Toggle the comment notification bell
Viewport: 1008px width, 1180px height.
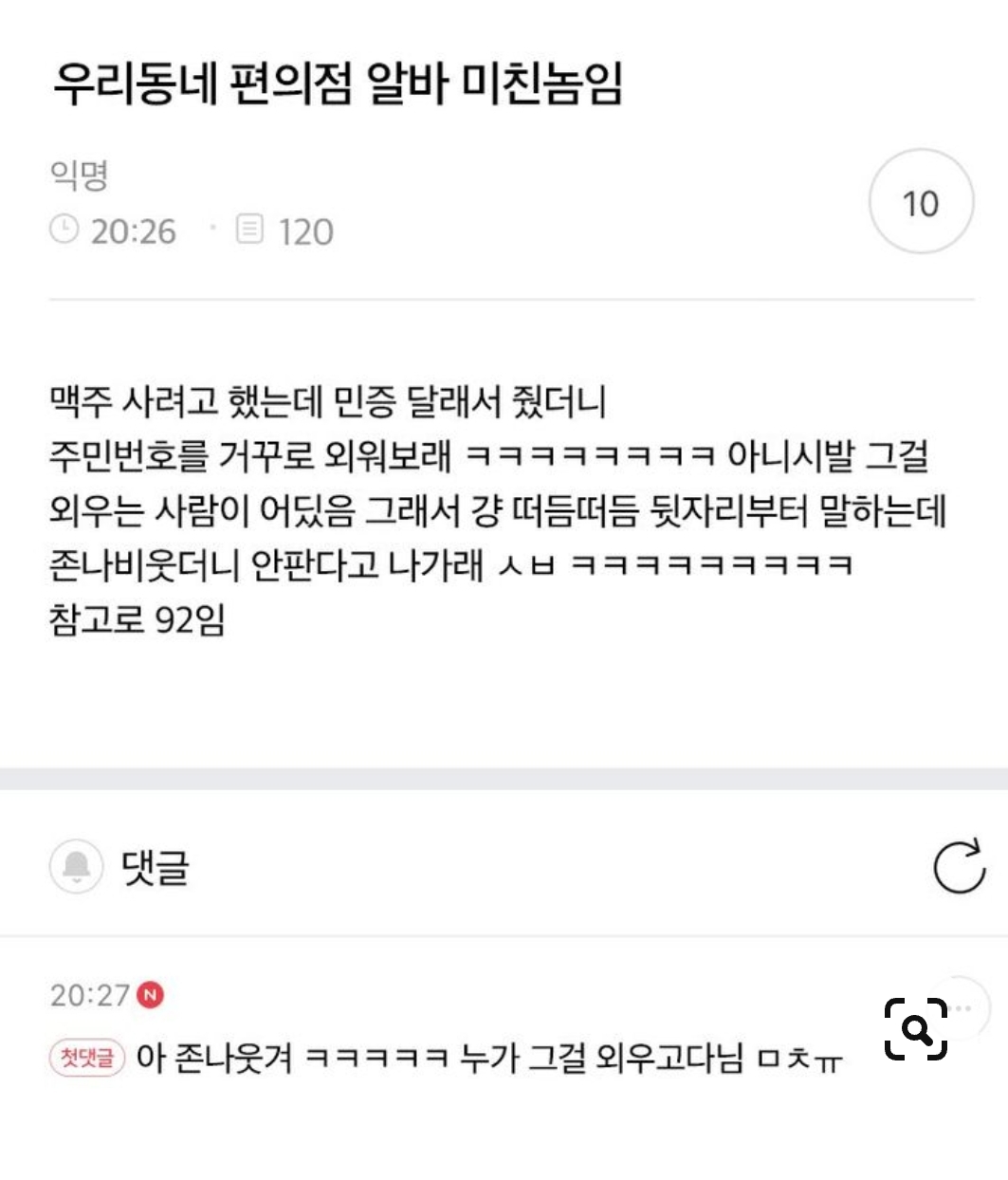76,866
